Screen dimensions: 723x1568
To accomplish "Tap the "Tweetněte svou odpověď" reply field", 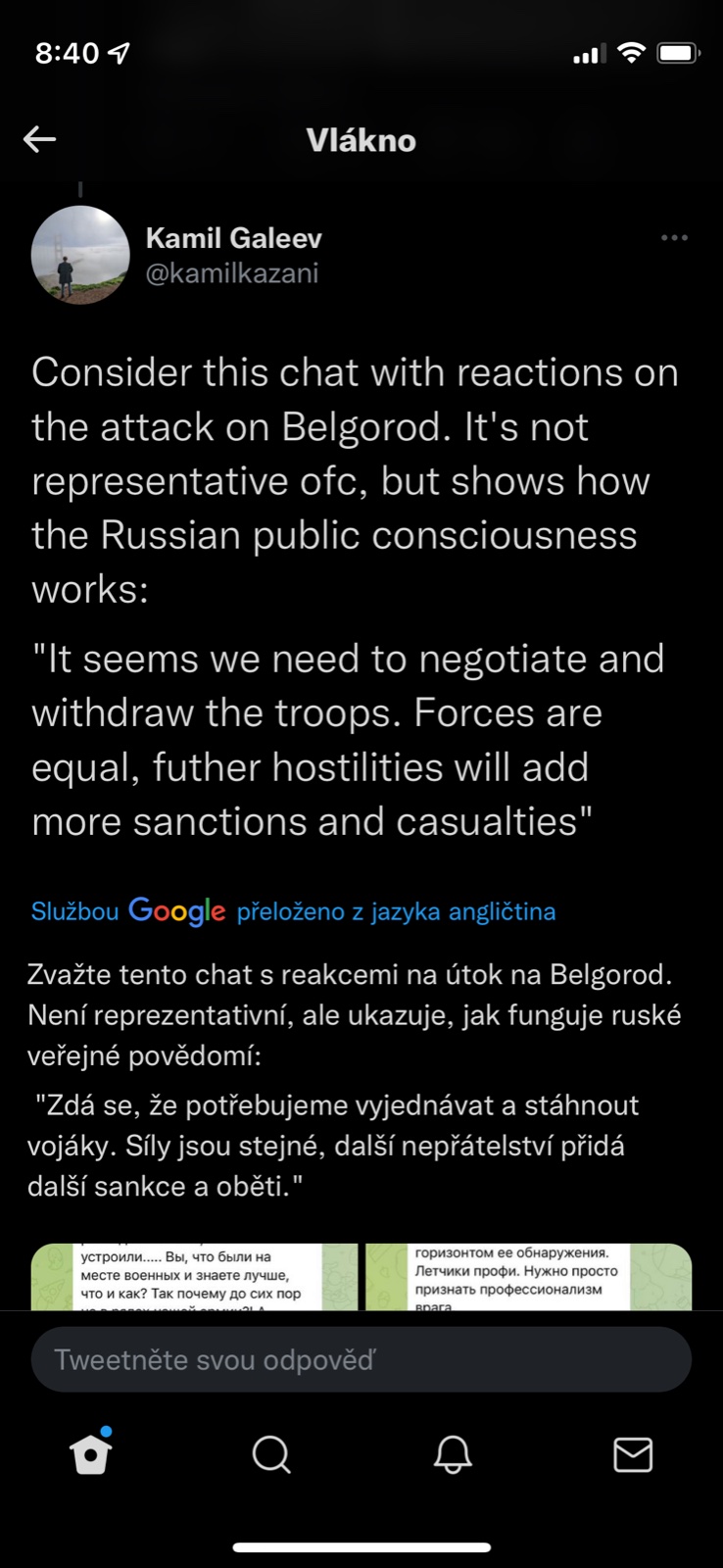I will tap(361, 1359).
